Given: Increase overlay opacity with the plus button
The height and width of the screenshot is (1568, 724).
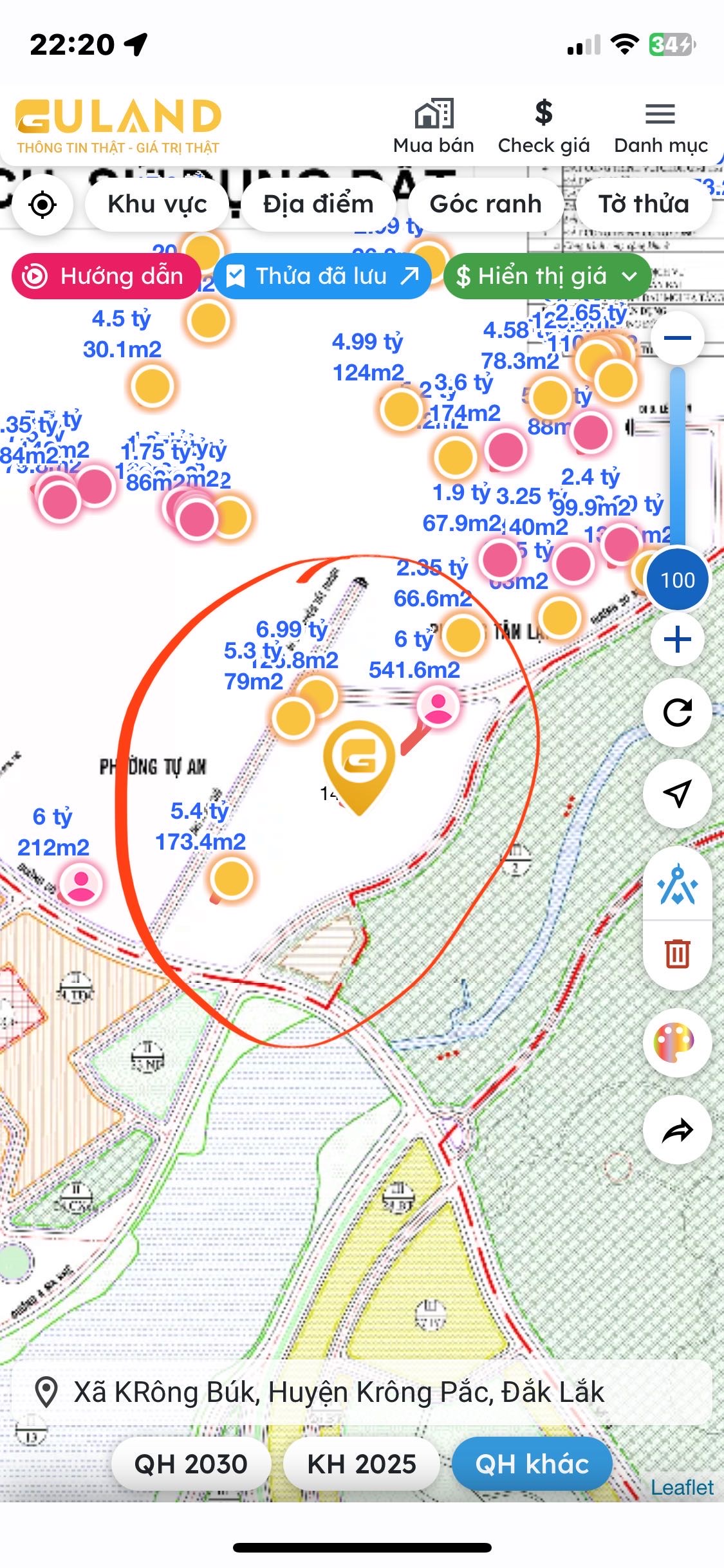Looking at the screenshot, I should tap(677, 640).
